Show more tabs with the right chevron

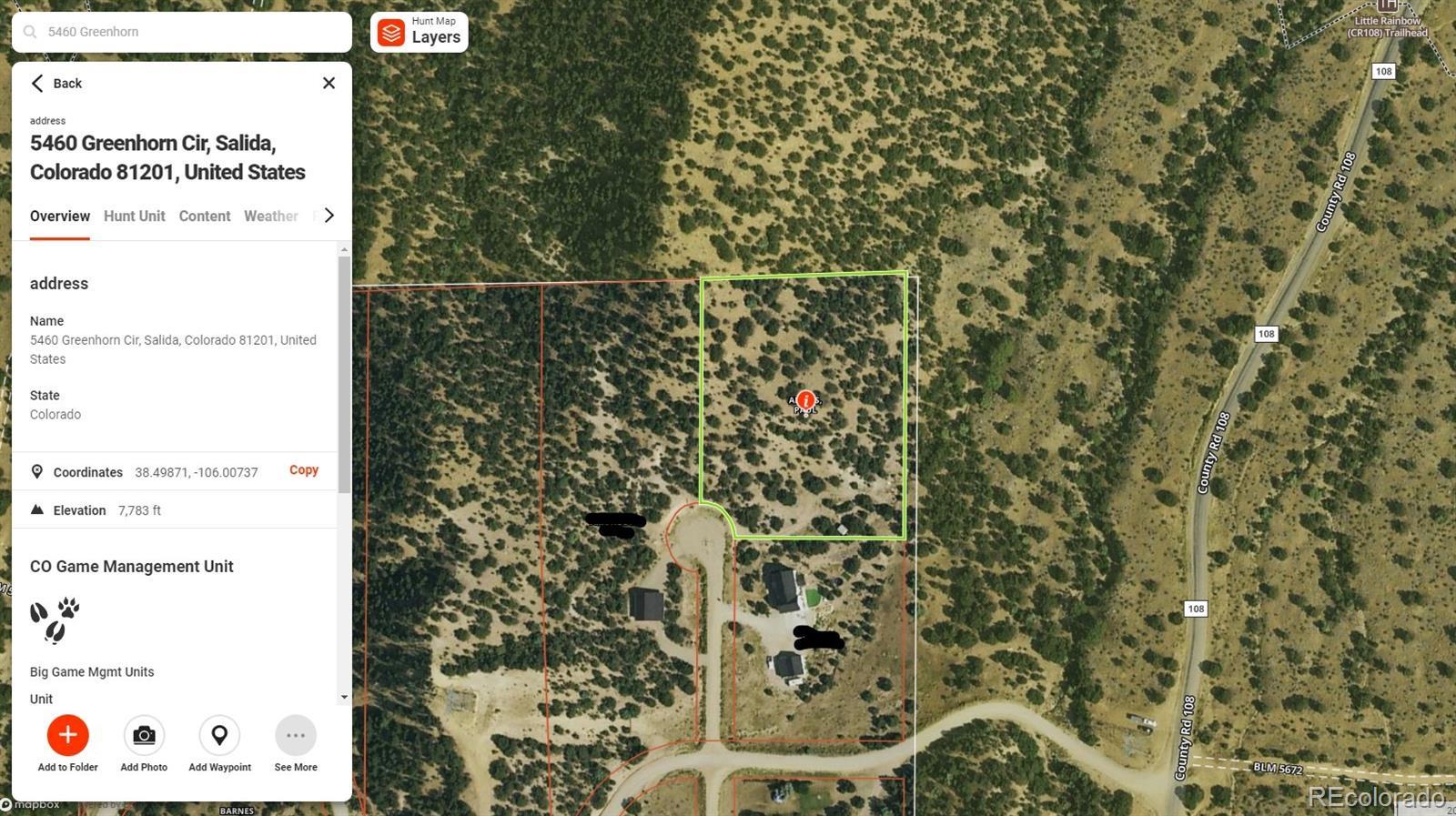click(329, 216)
